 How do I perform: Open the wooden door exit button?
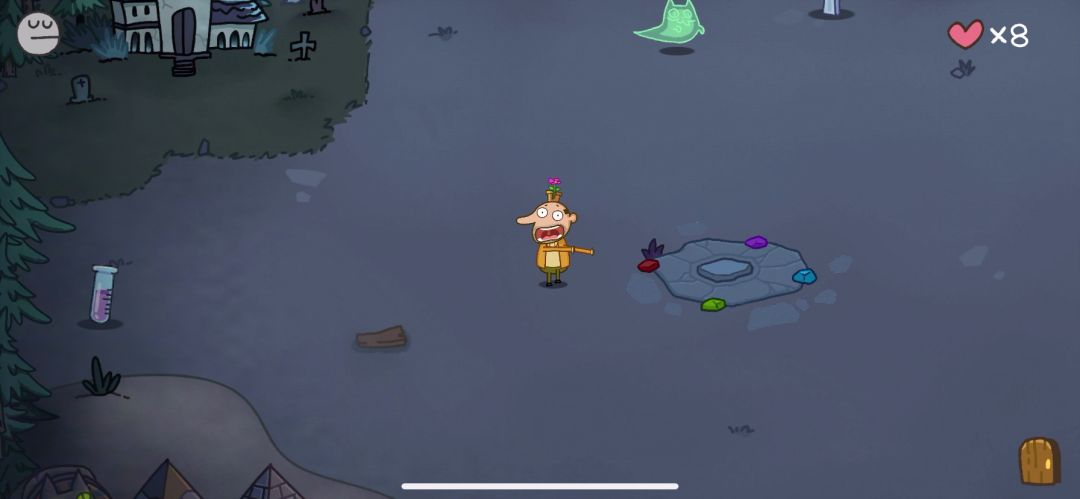1039,461
